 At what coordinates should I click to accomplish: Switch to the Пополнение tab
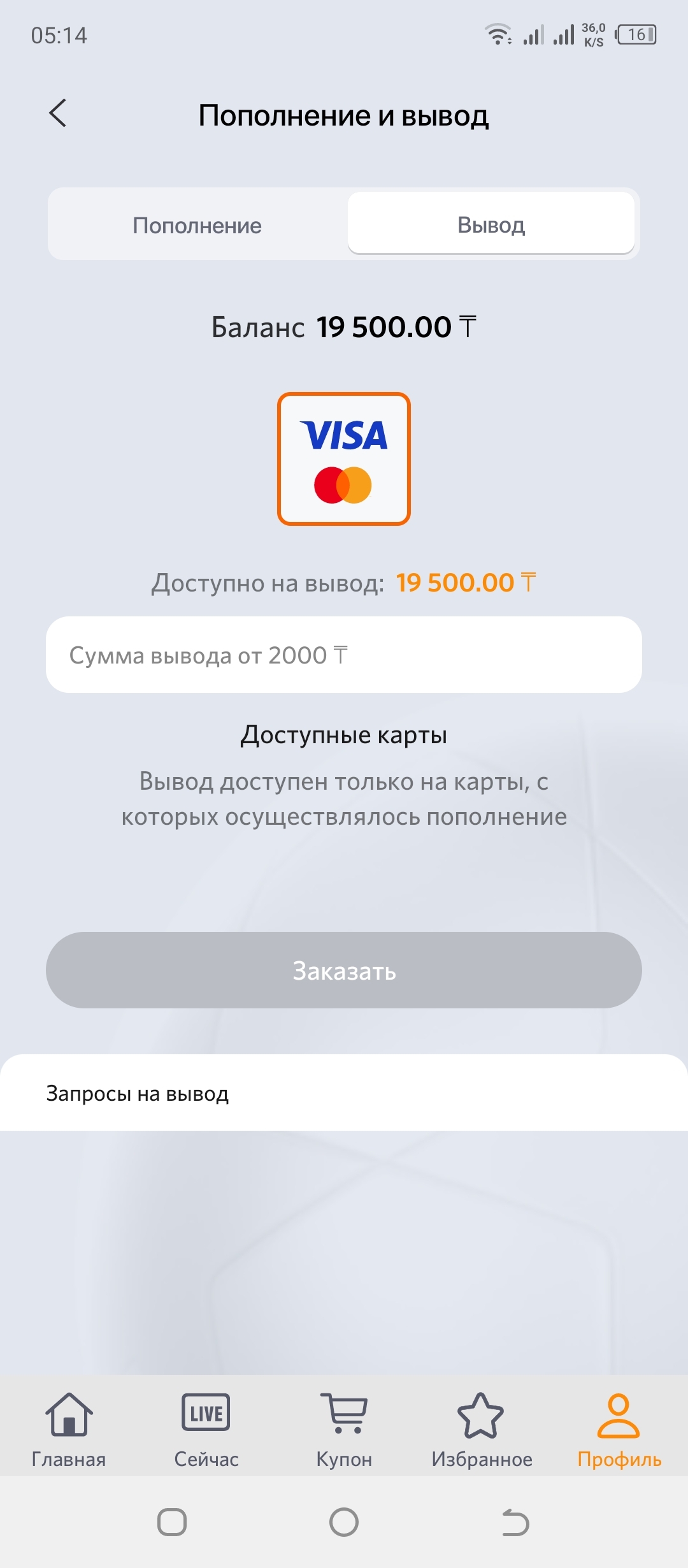coord(197,225)
